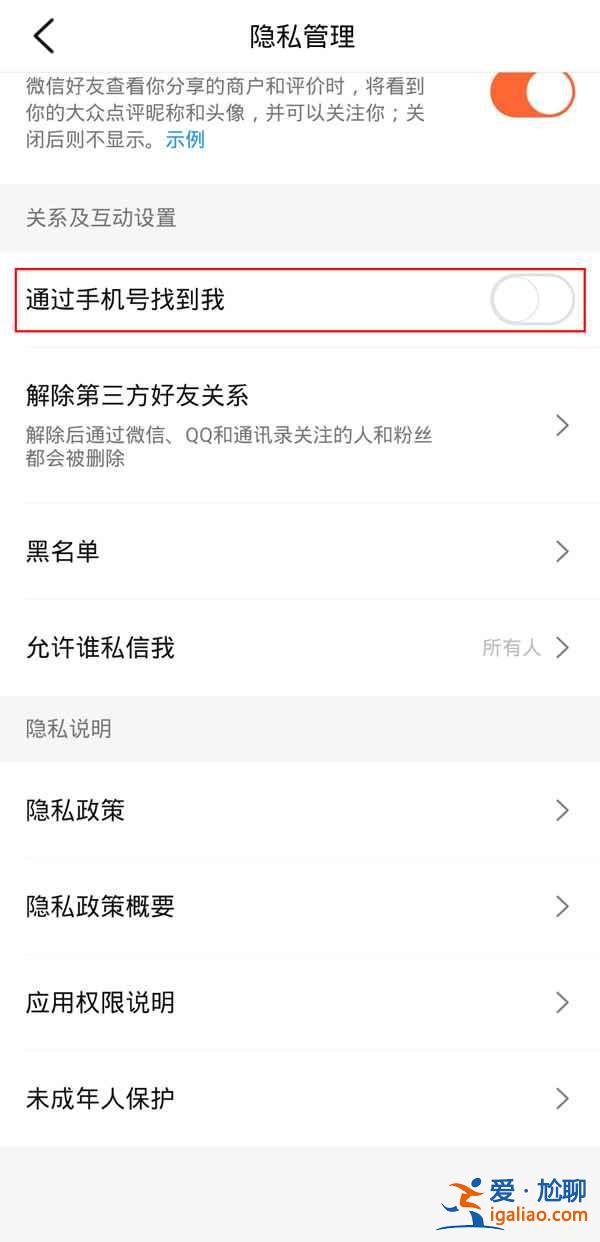This screenshot has height=1242, width=600.
Task: Turn off the WeChat friends visibility switch
Action: pos(531,92)
